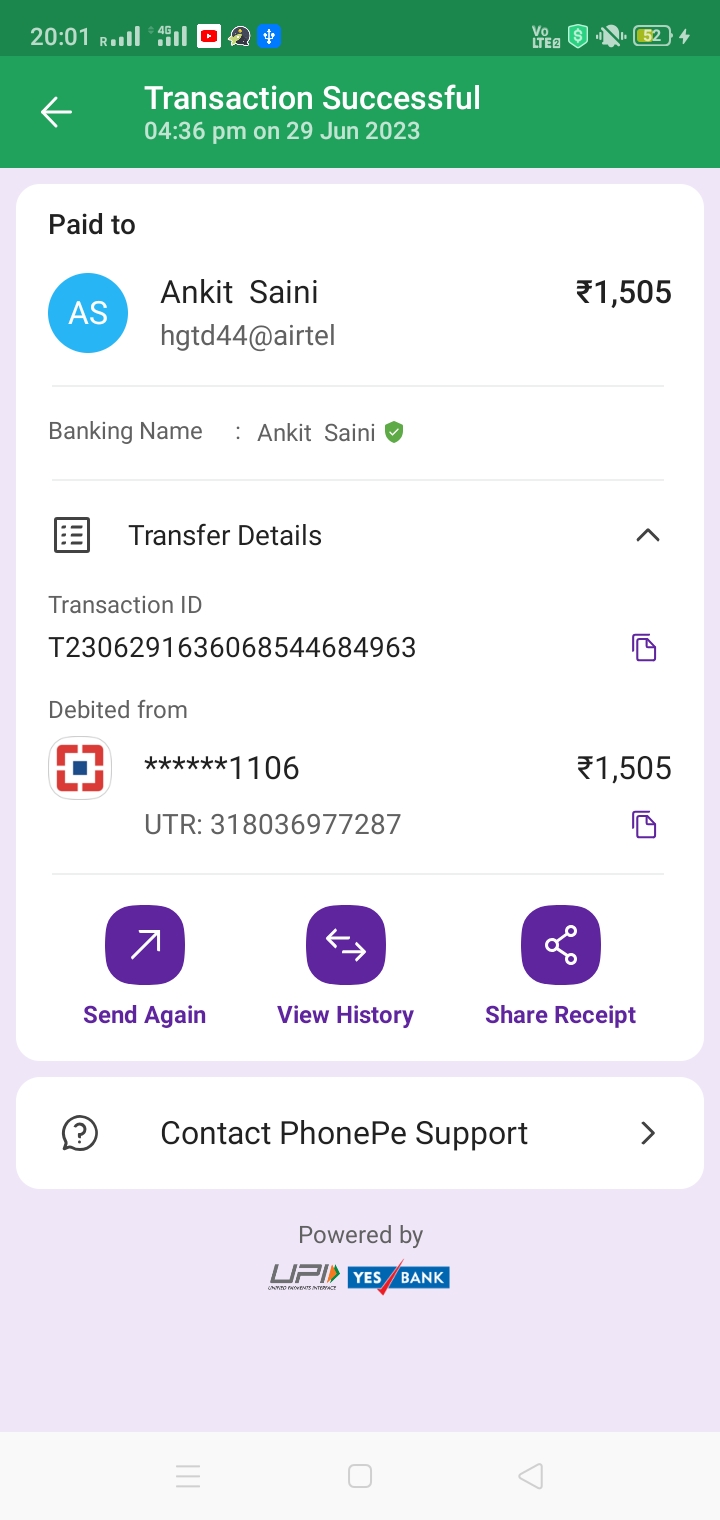This screenshot has height=1520, width=720.
Task: Open Contact PhonePe Support
Action: click(x=360, y=1133)
